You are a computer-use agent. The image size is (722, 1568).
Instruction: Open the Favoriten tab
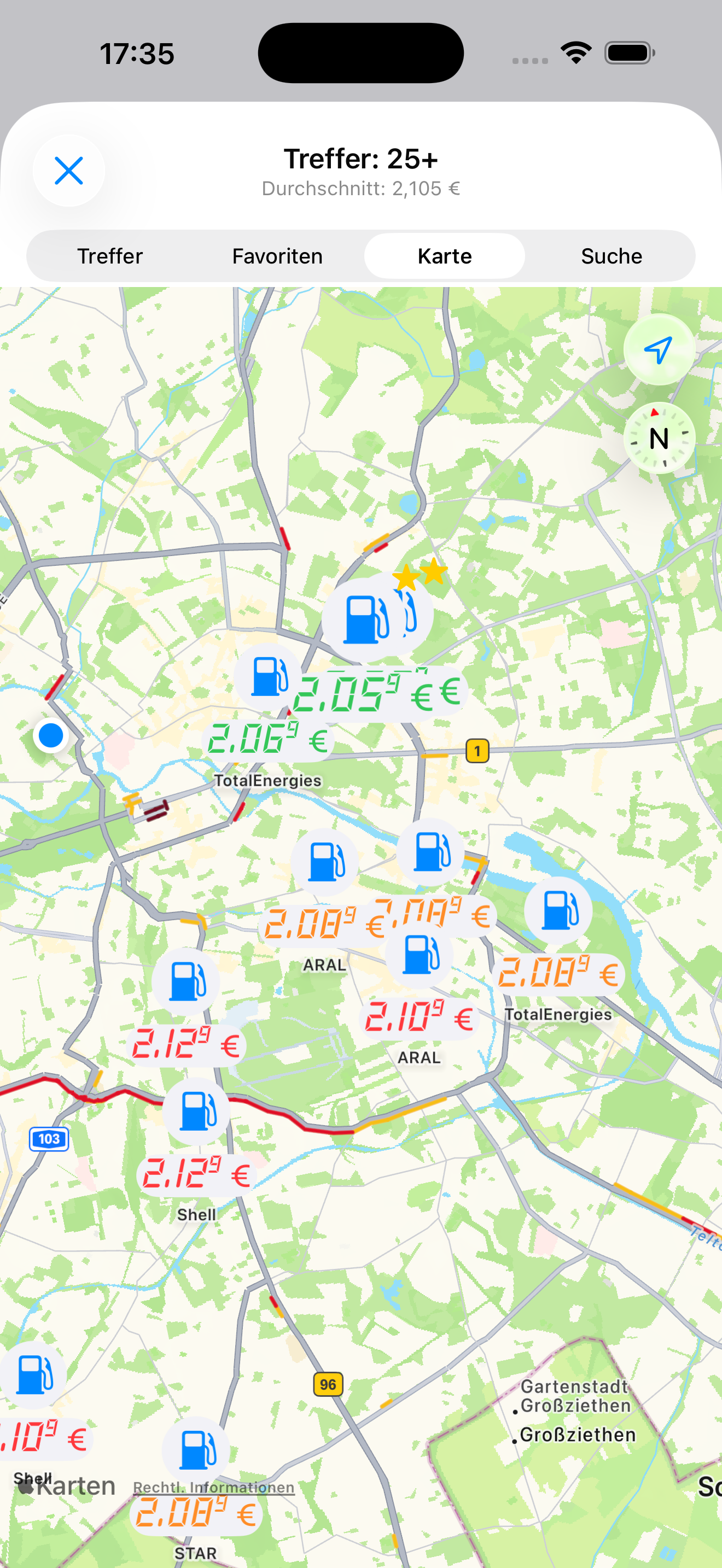tap(278, 256)
